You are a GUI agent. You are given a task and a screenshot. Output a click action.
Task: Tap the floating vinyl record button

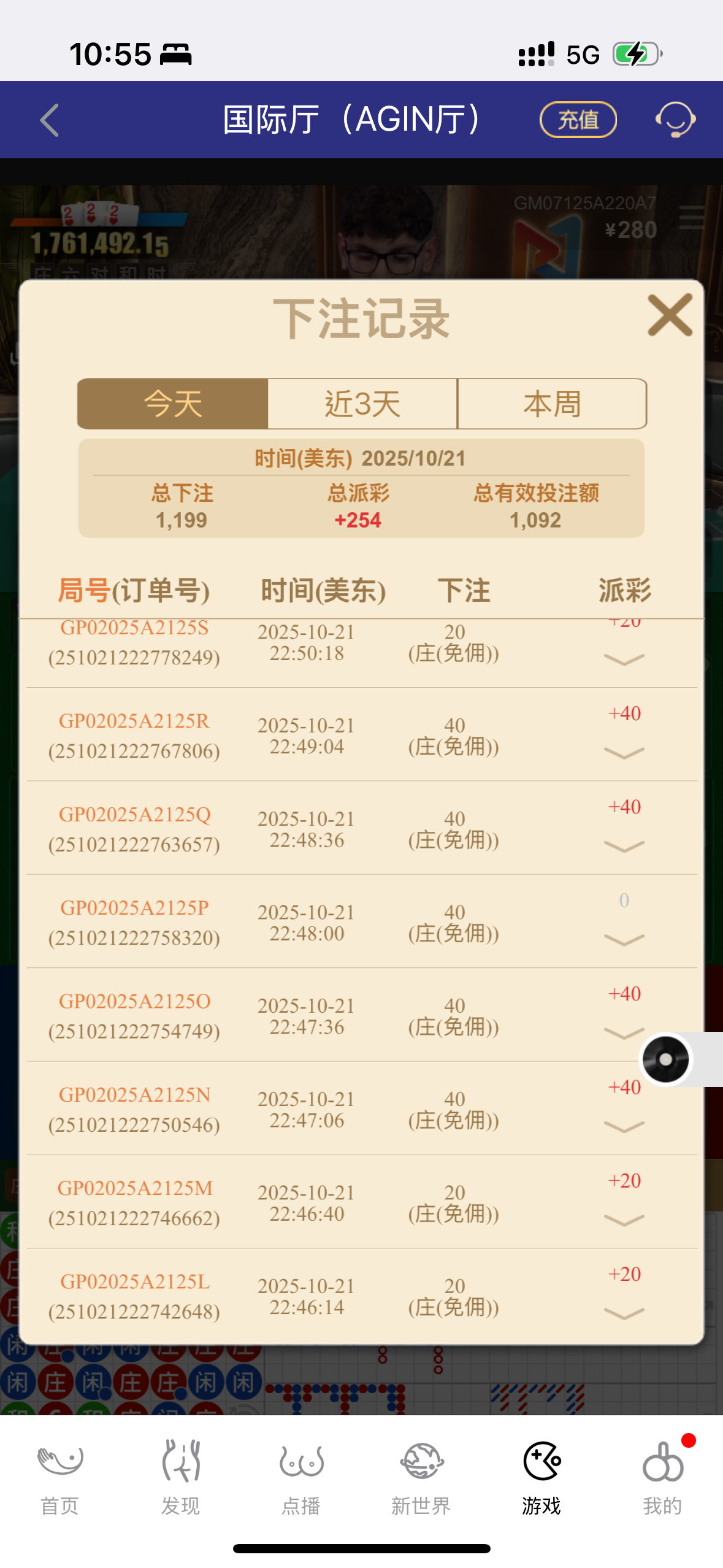(x=666, y=1059)
